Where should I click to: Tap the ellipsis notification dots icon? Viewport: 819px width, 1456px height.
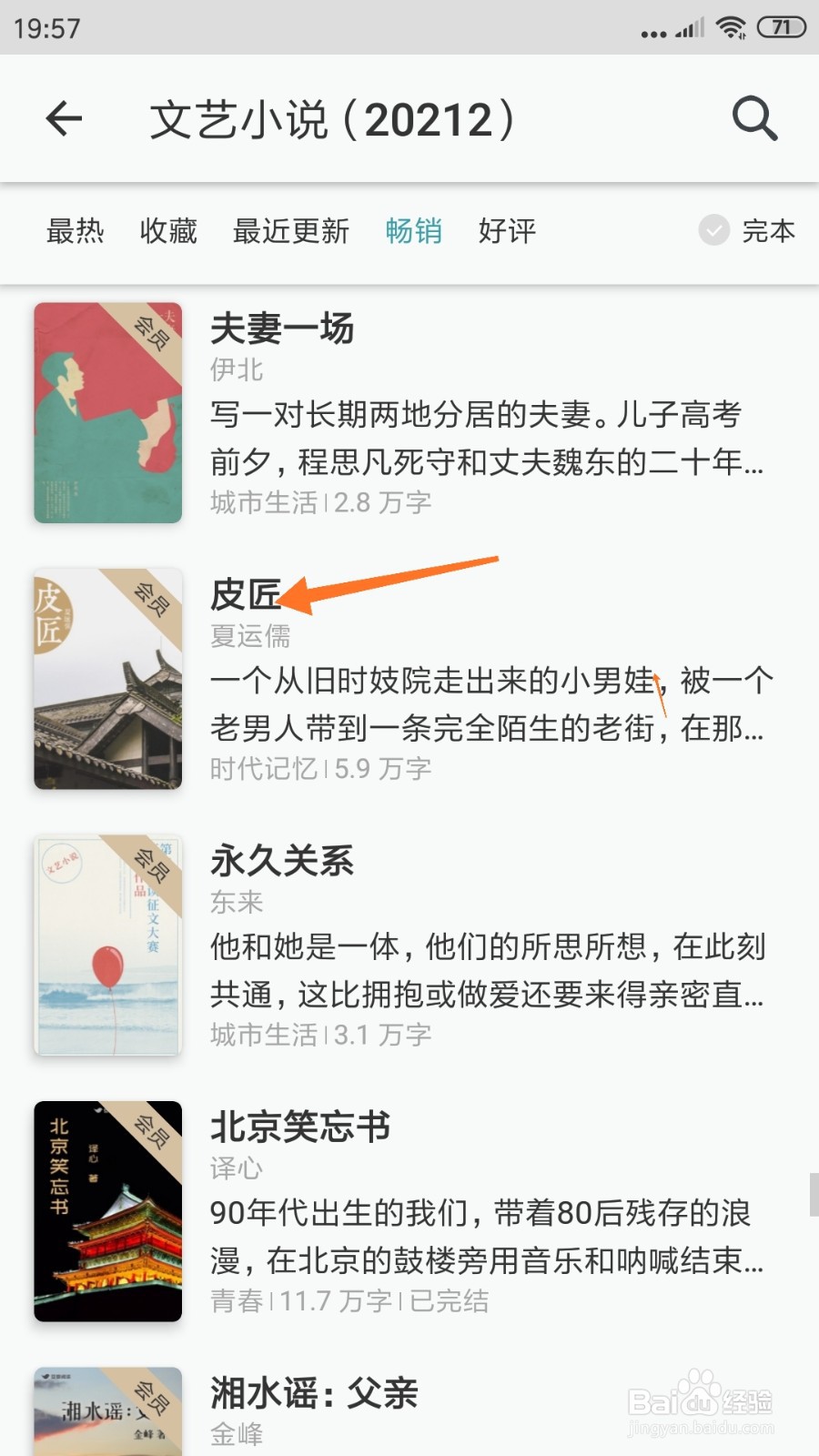(x=652, y=31)
